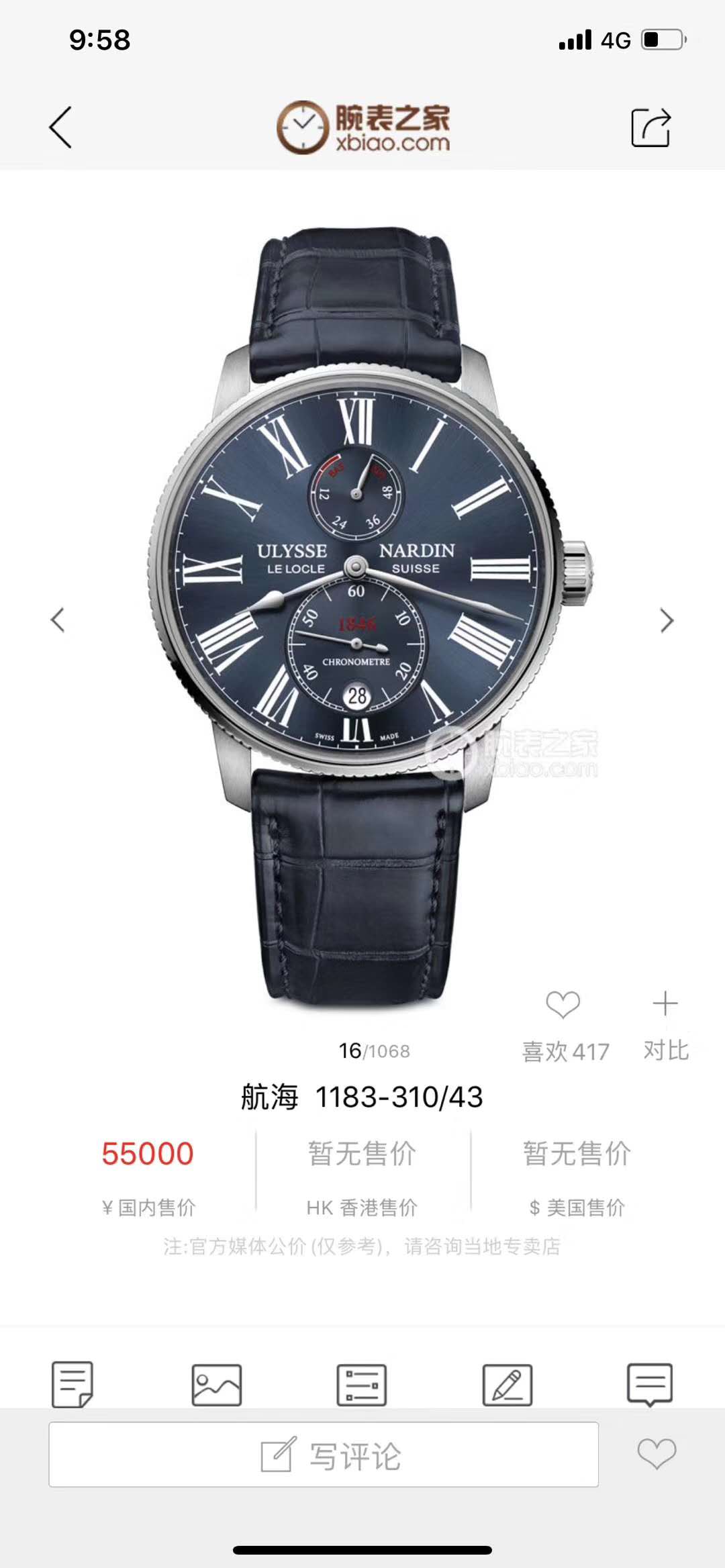This screenshot has width=725, height=1568.
Task: Share this watch page
Action: point(650,128)
